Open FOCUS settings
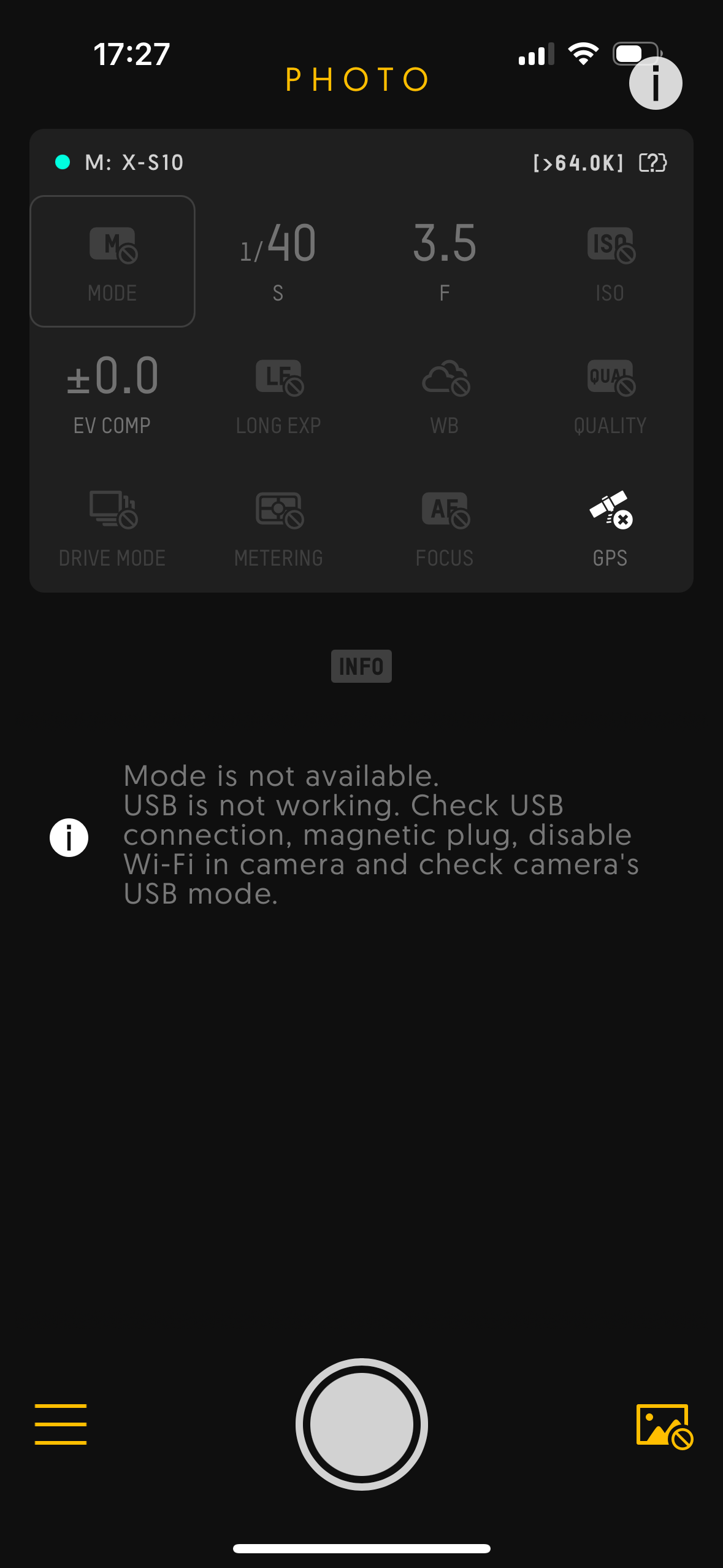This screenshot has width=723, height=1568. pyautogui.click(x=445, y=528)
